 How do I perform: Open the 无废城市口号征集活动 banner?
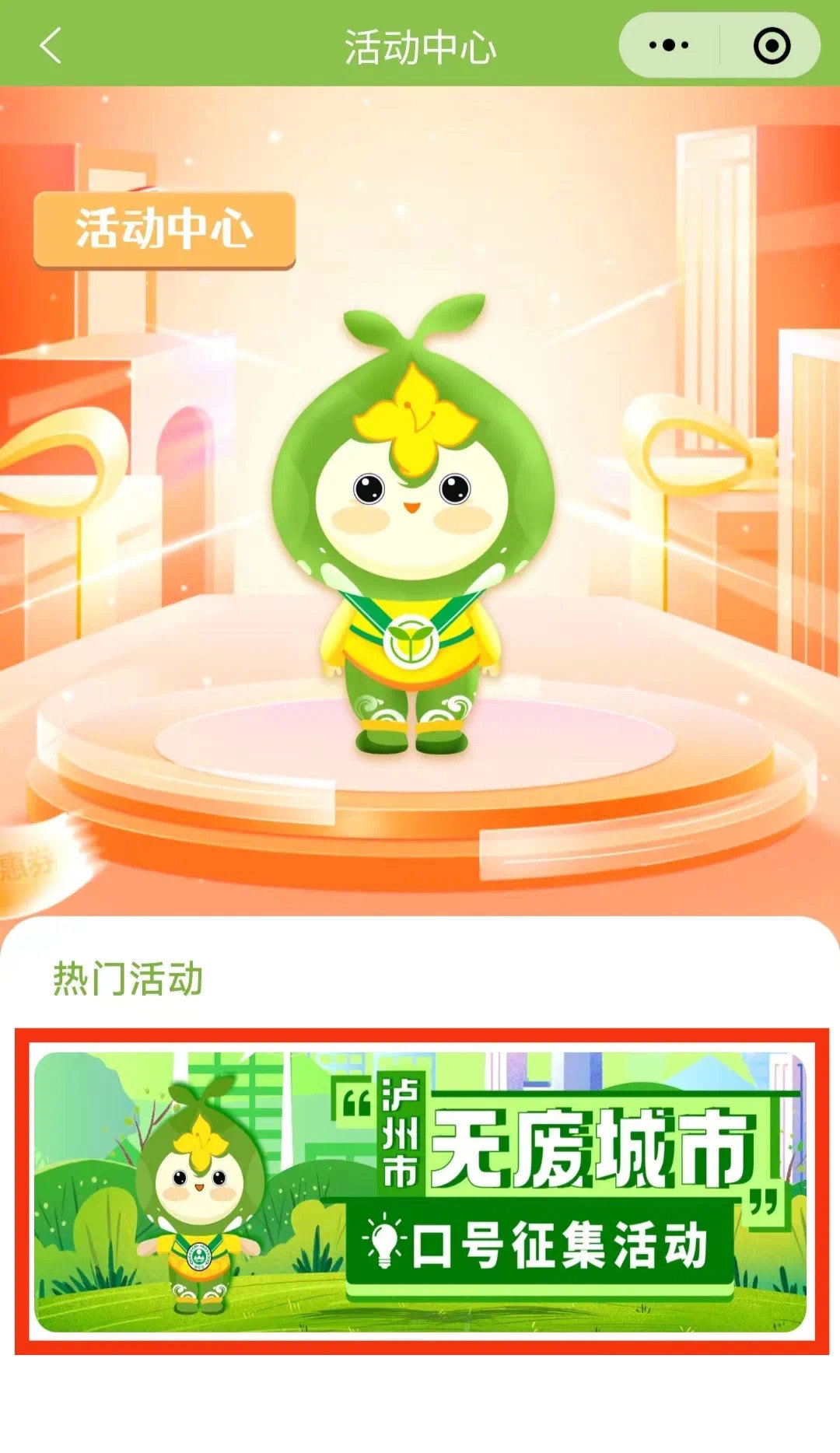(421, 1192)
